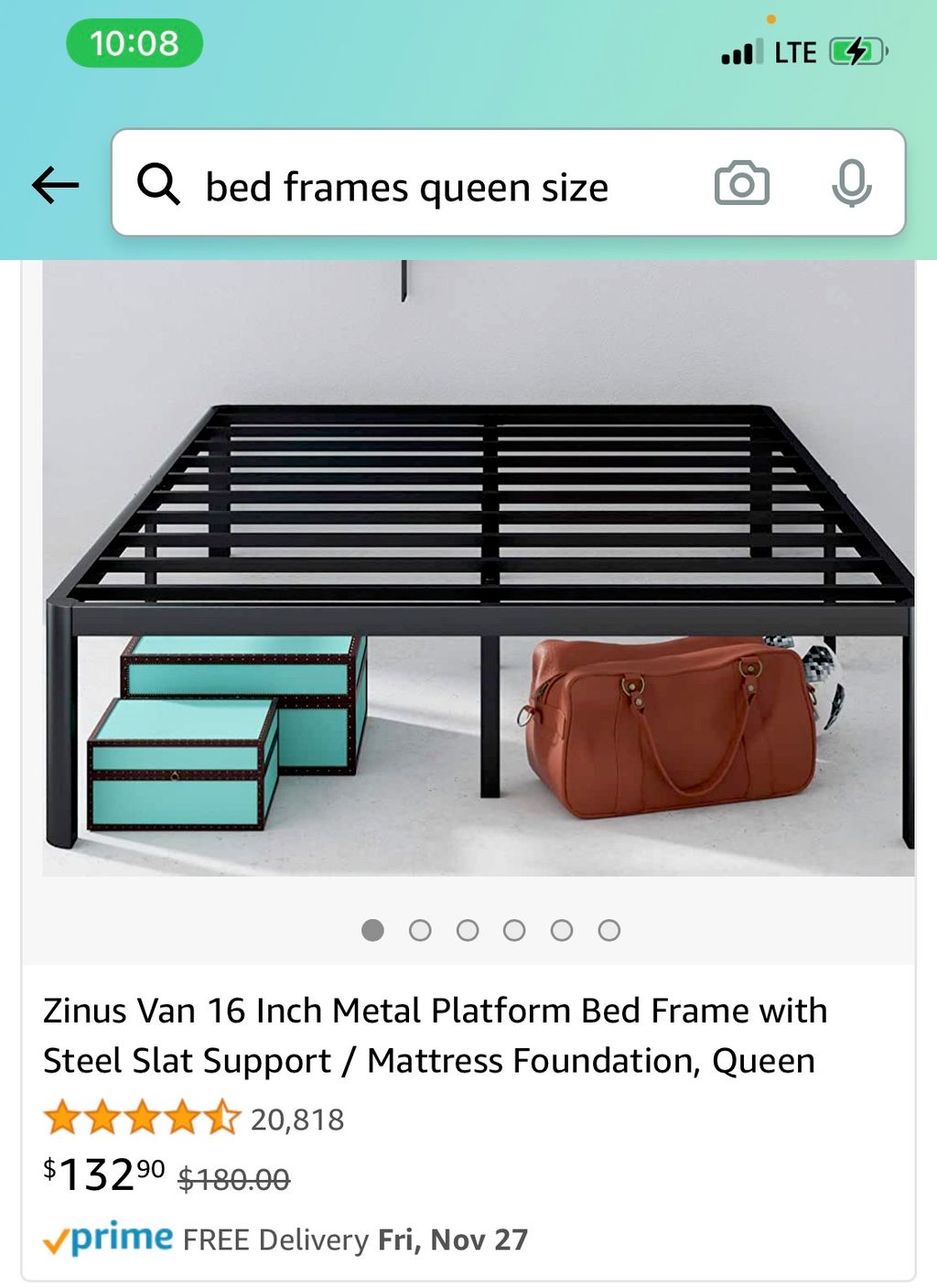The width and height of the screenshot is (937, 1288).
Task: Open the Zinus Van bed frame photo
Action: [x=478, y=568]
